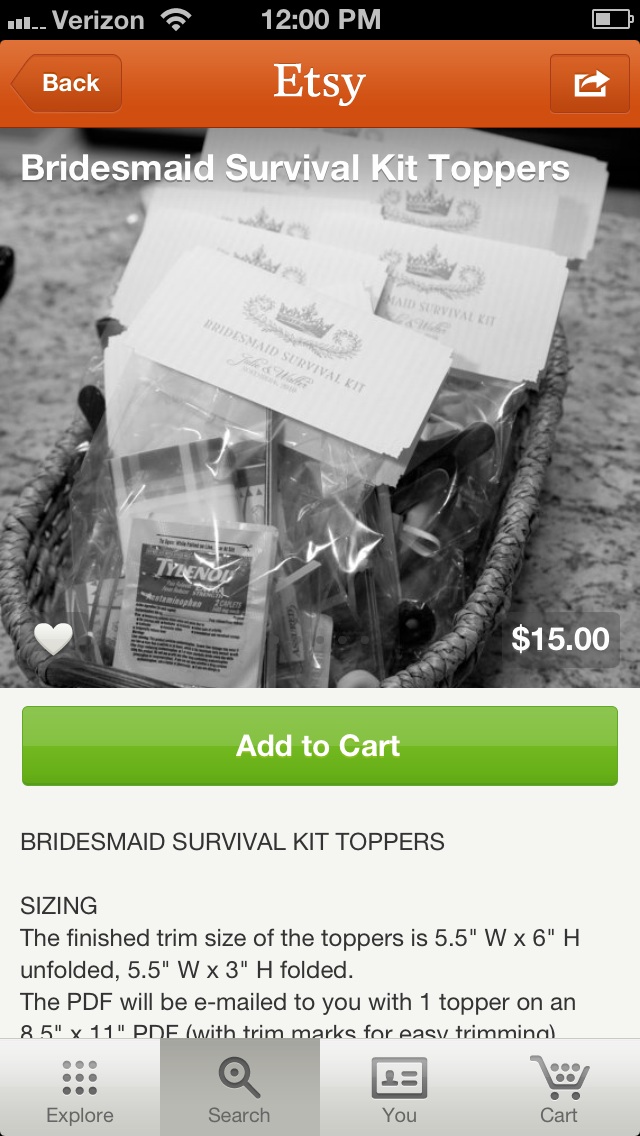
Task: Open the Cart tab
Action: [560, 1087]
